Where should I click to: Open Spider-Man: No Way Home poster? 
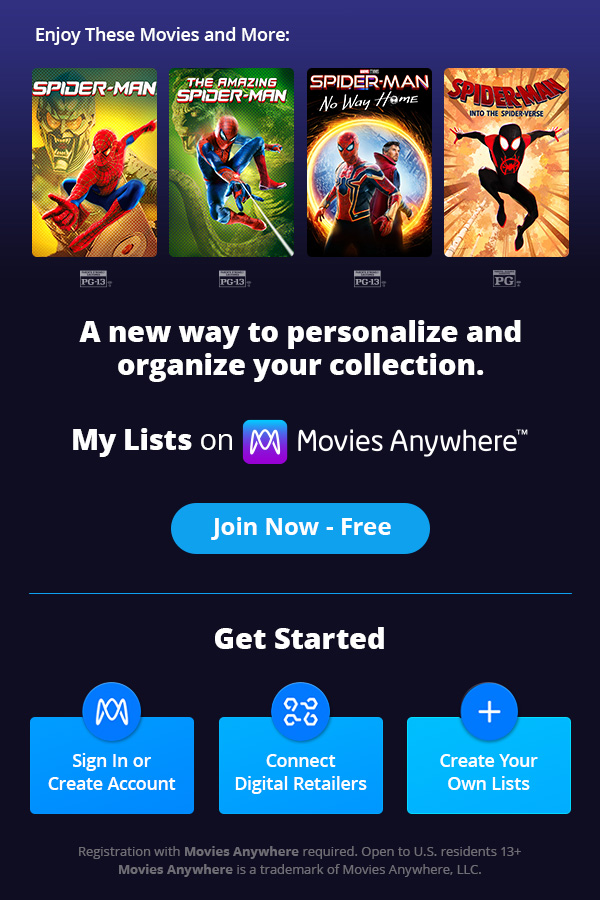369,162
